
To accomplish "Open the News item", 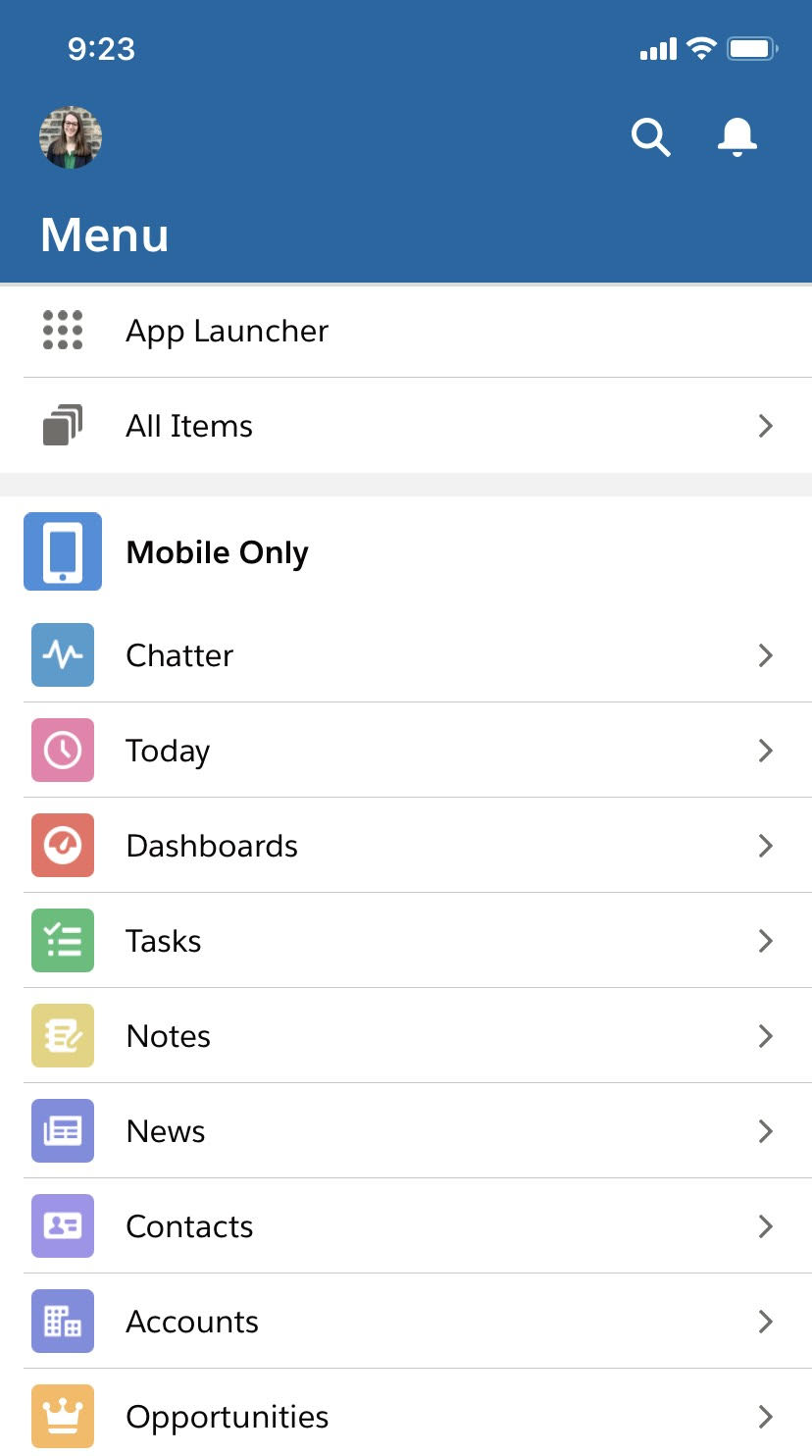I will 406,1131.
